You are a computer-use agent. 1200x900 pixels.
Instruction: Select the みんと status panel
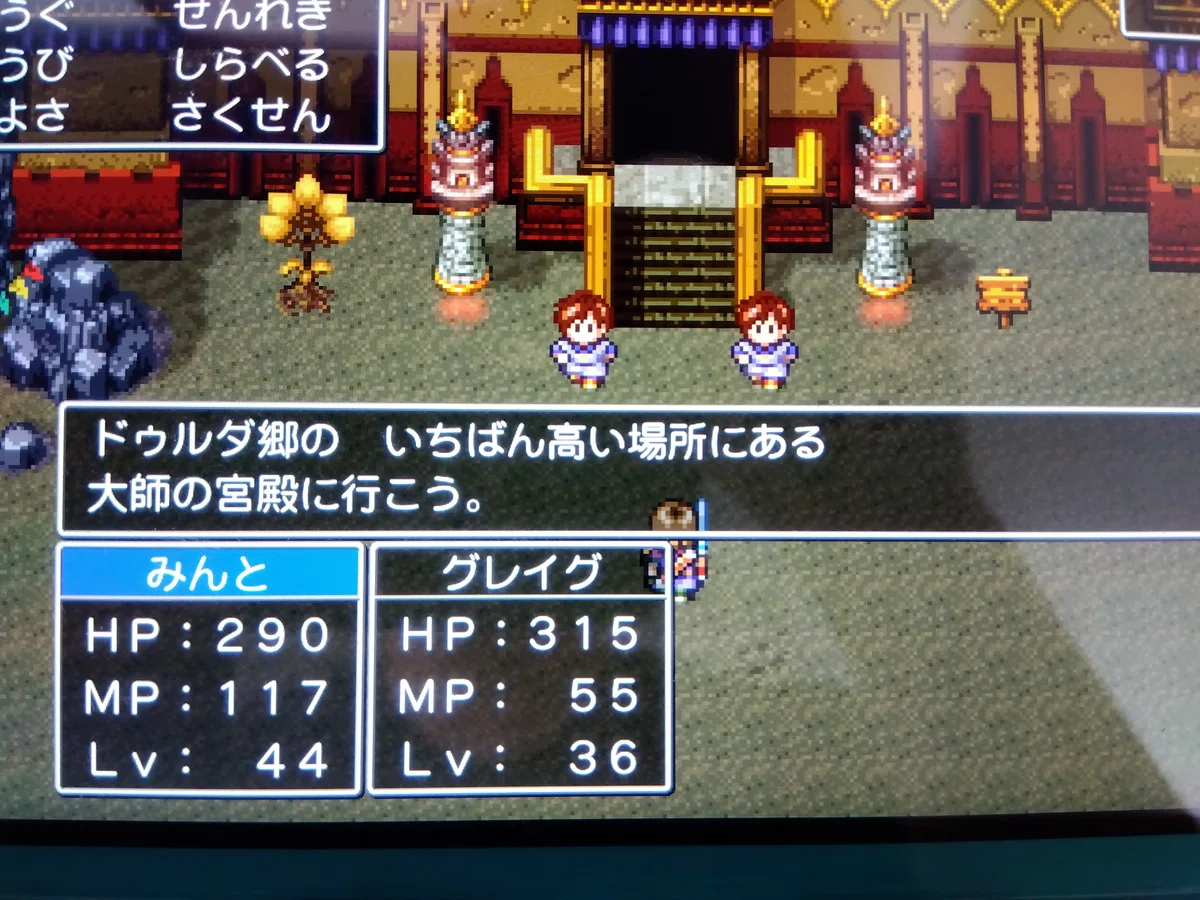point(209,669)
